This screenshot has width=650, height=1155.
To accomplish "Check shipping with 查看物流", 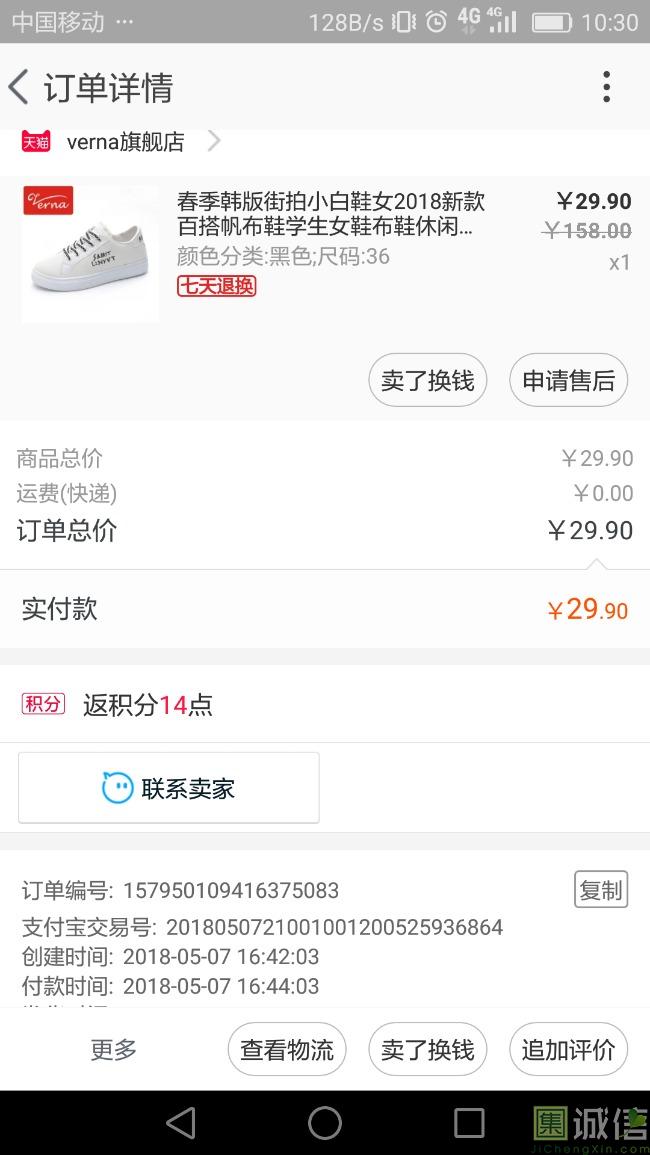I will 287,1049.
